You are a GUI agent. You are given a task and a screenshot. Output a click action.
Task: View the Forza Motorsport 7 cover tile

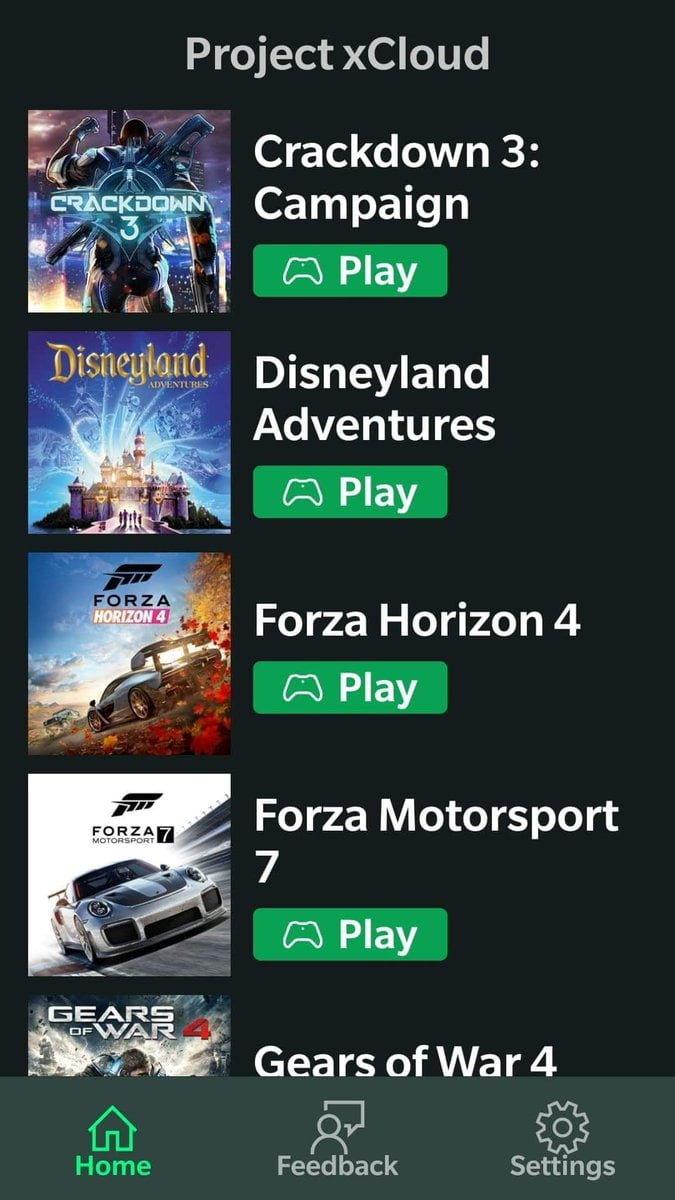tap(129, 874)
